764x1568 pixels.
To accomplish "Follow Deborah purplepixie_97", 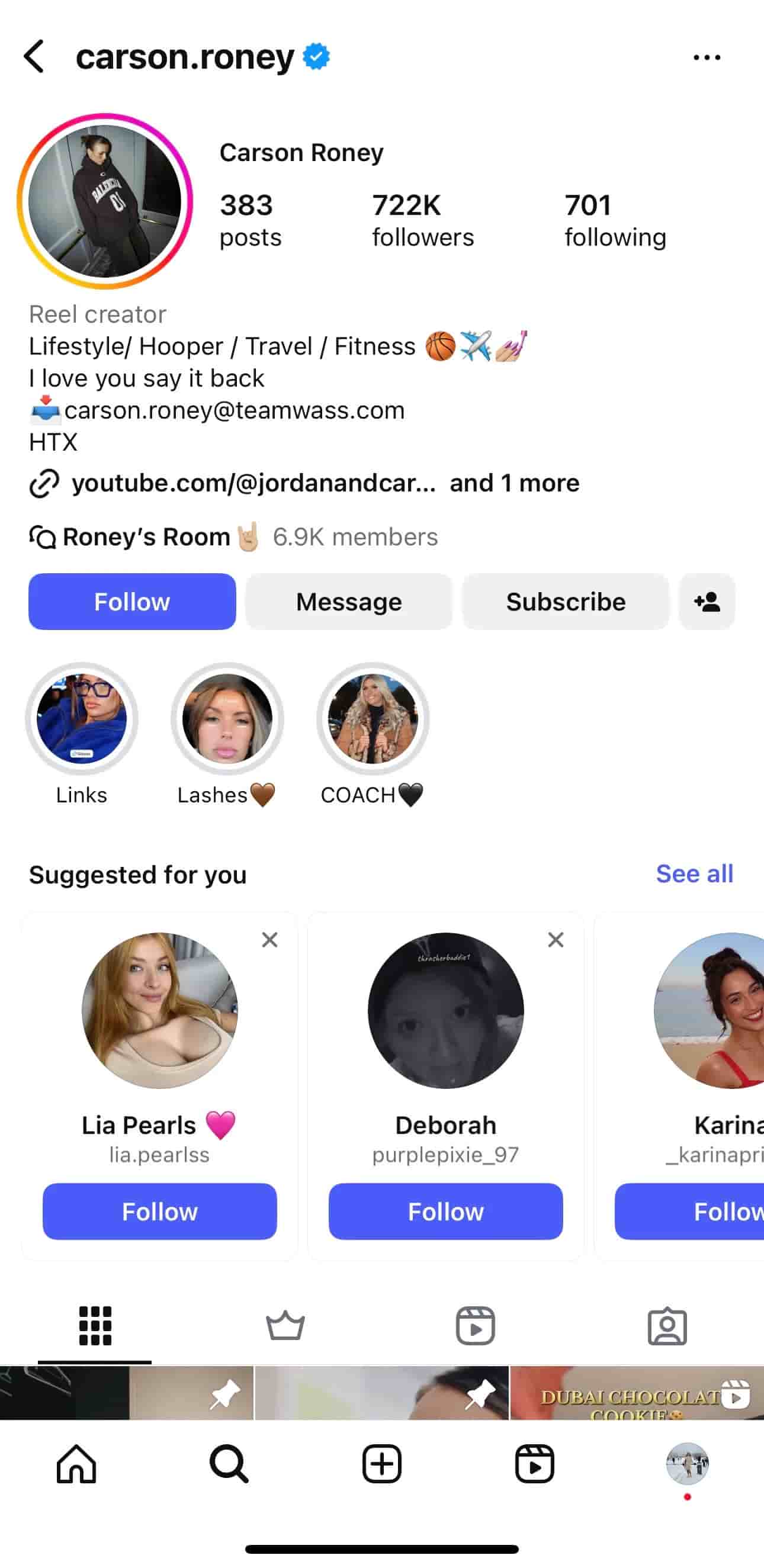I will coord(445,1212).
